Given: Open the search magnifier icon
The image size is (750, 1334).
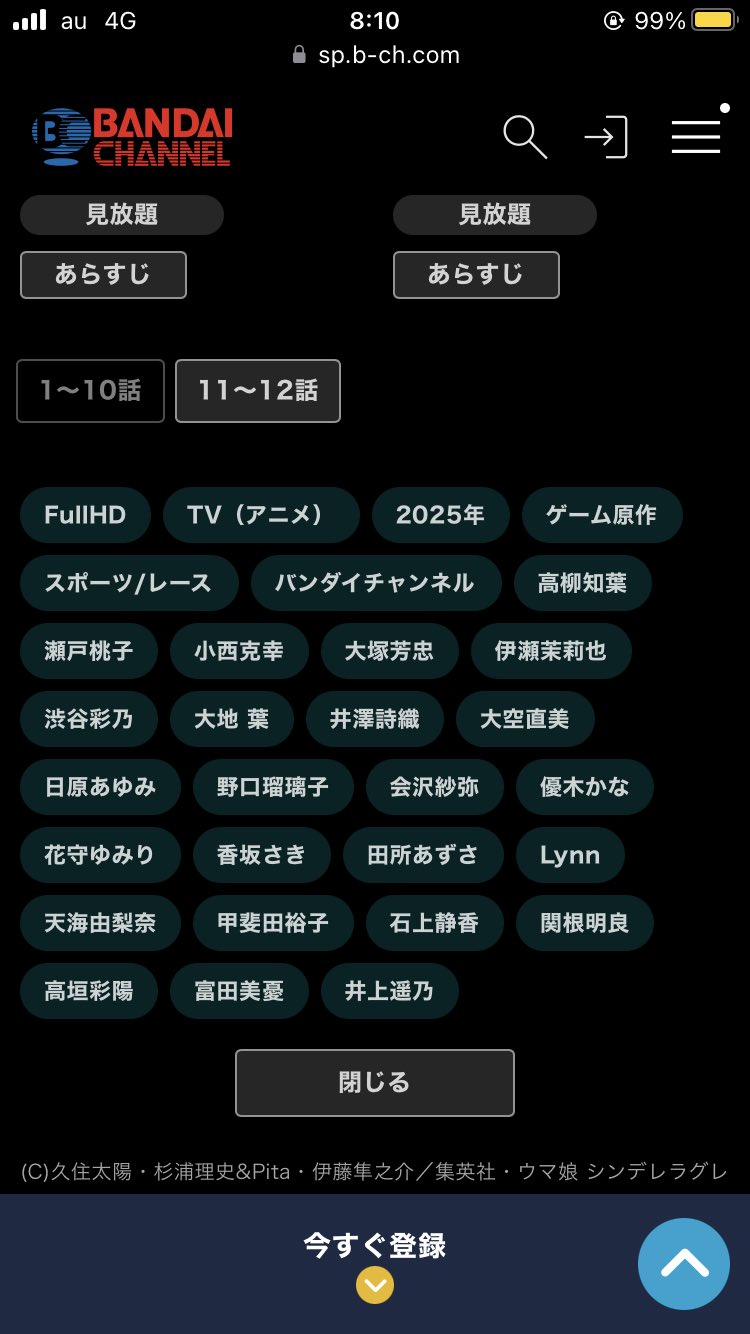Looking at the screenshot, I should pyautogui.click(x=525, y=137).
